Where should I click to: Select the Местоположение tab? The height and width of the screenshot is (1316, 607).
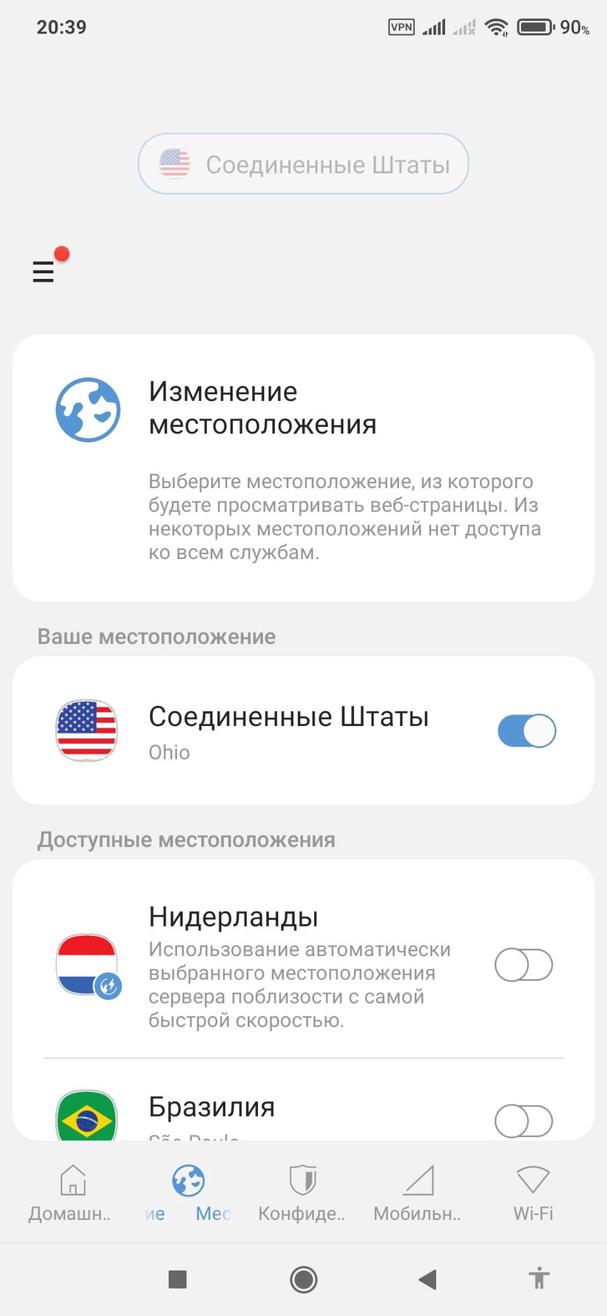pos(189,1193)
